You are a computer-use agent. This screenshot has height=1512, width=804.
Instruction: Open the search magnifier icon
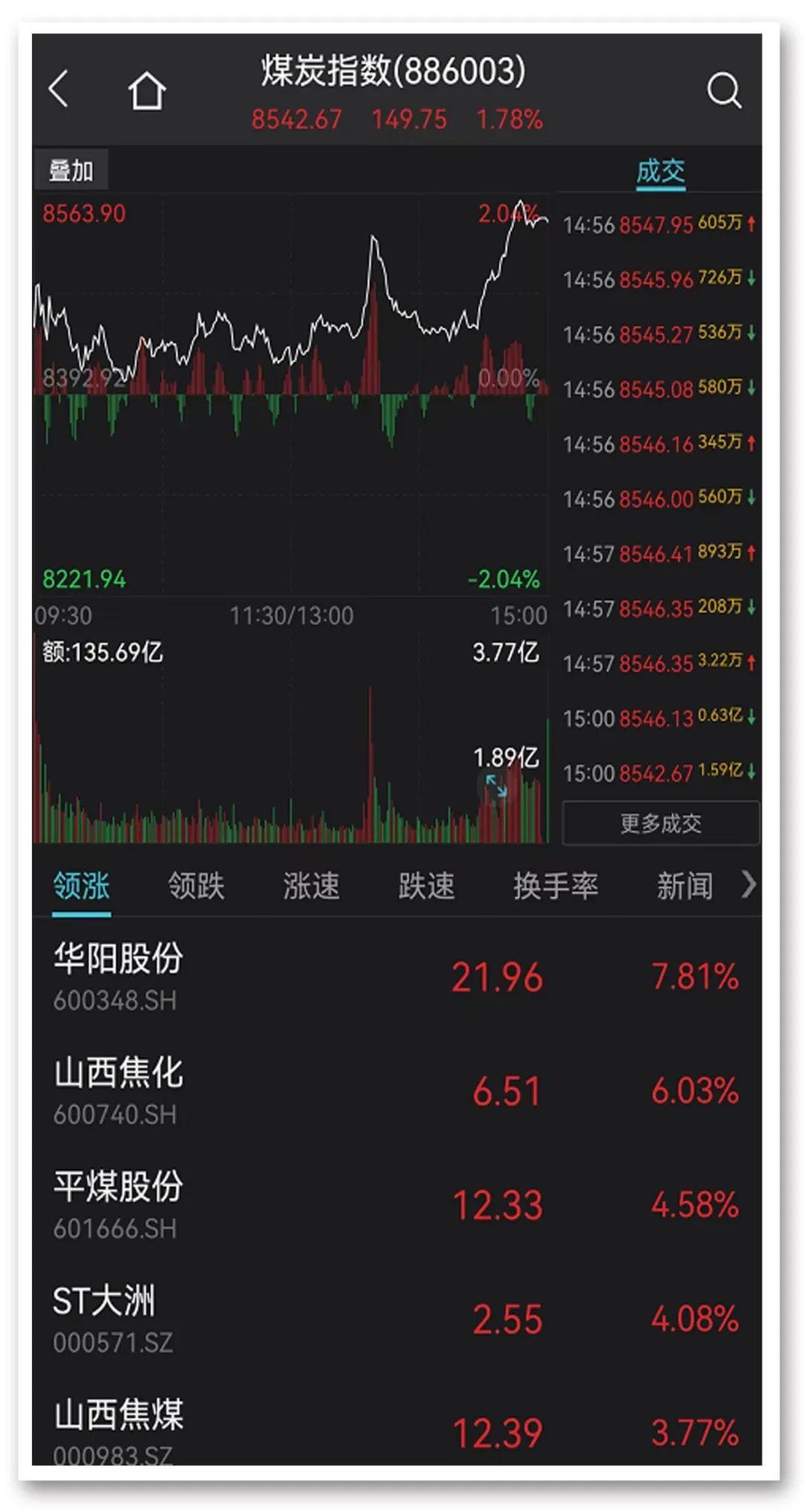(x=724, y=91)
